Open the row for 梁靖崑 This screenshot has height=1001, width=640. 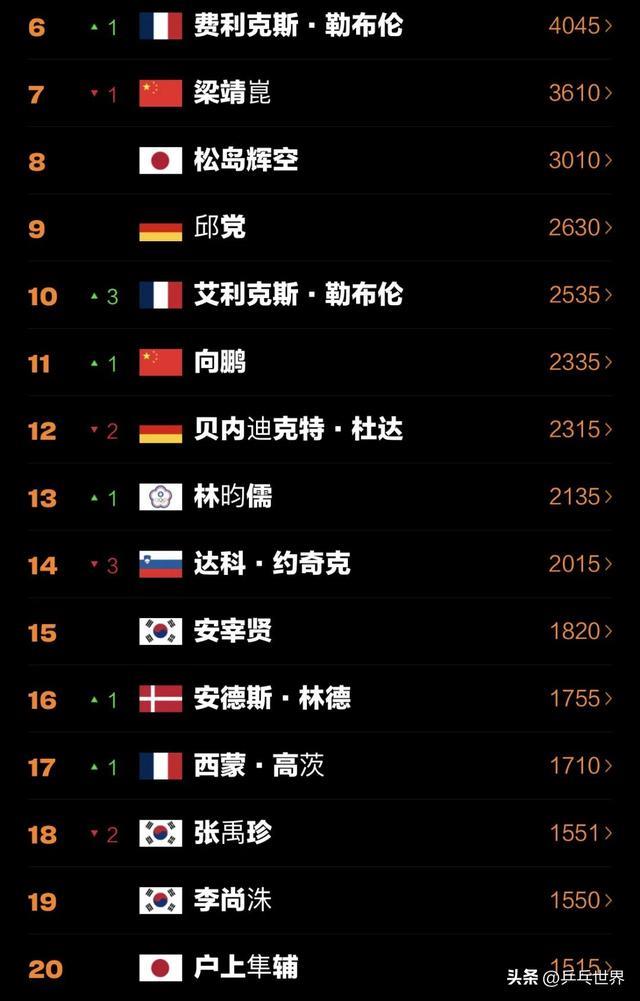[x=232, y=93]
